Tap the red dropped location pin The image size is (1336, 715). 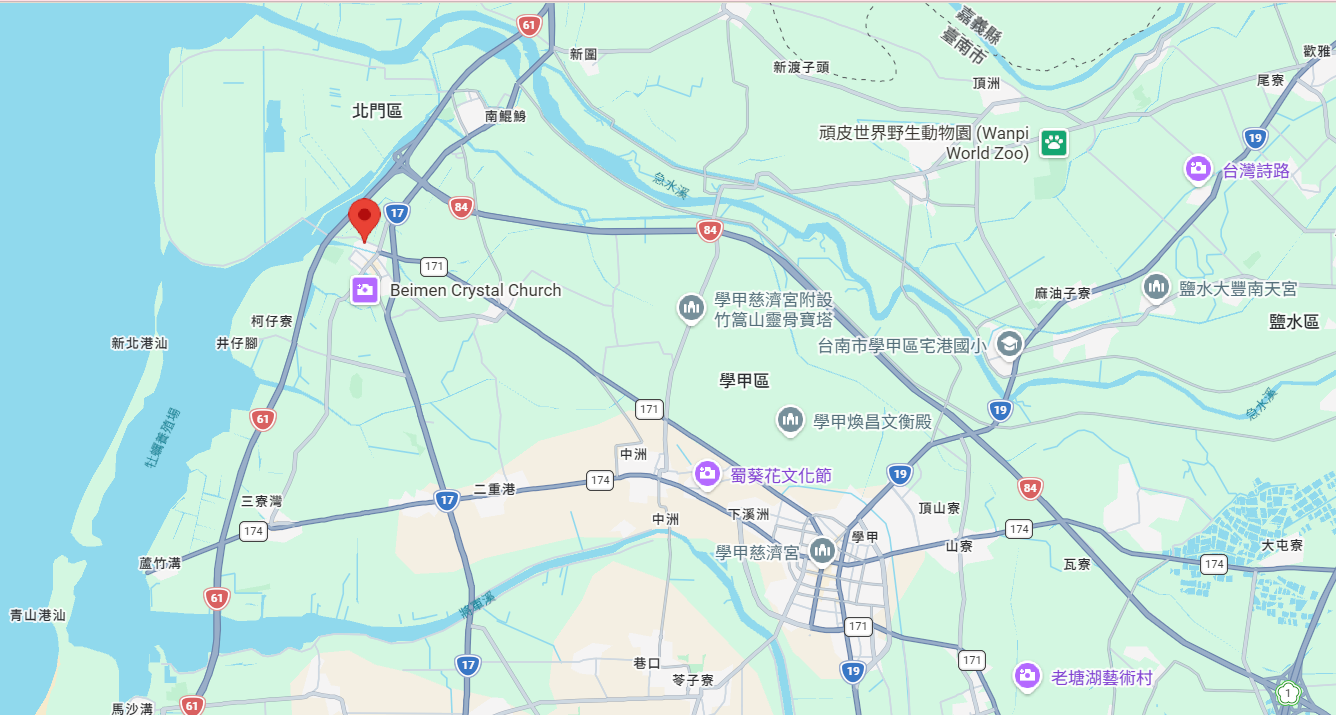(x=364, y=217)
